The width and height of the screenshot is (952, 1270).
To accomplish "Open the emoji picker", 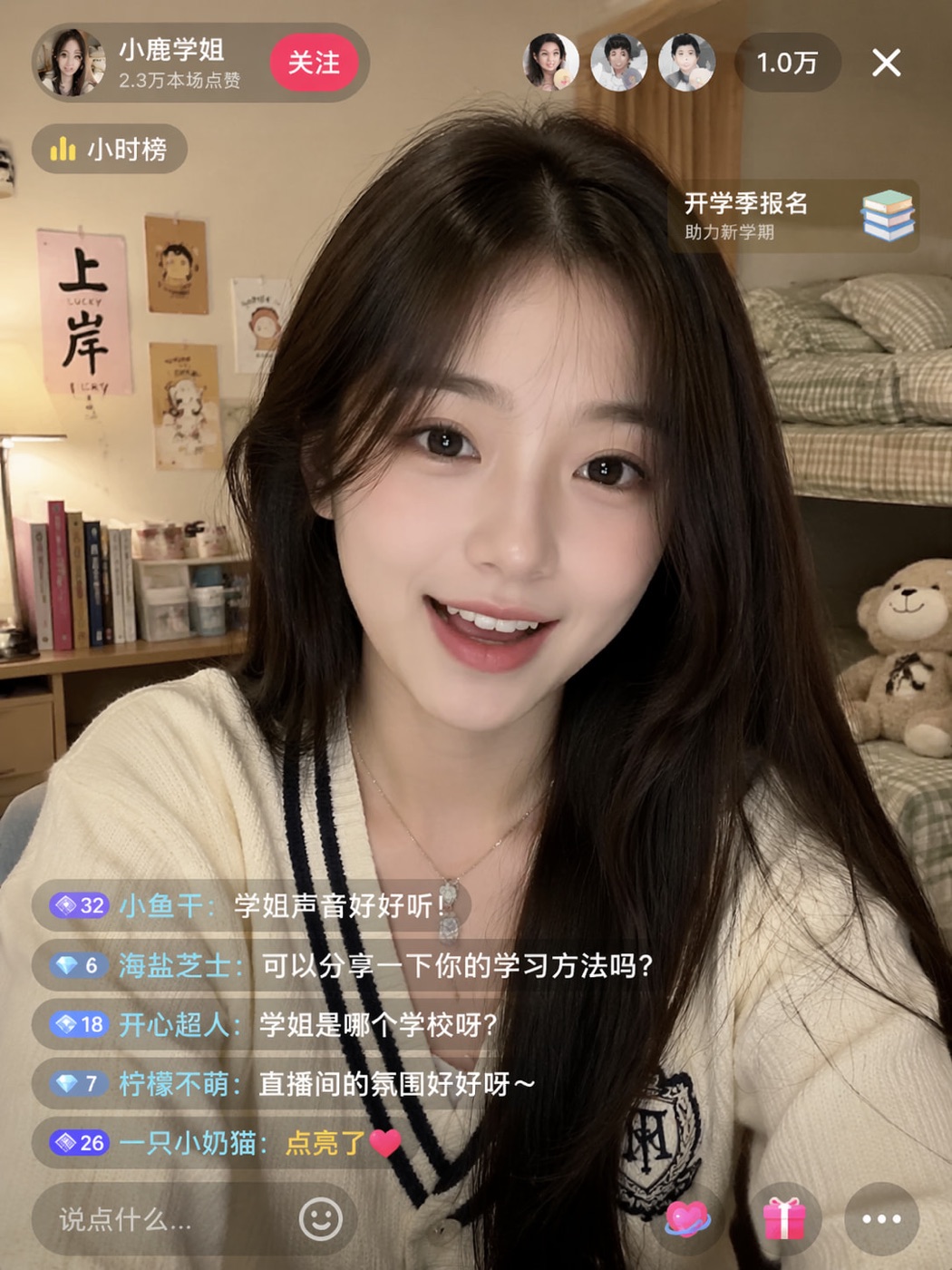I will [321, 1219].
